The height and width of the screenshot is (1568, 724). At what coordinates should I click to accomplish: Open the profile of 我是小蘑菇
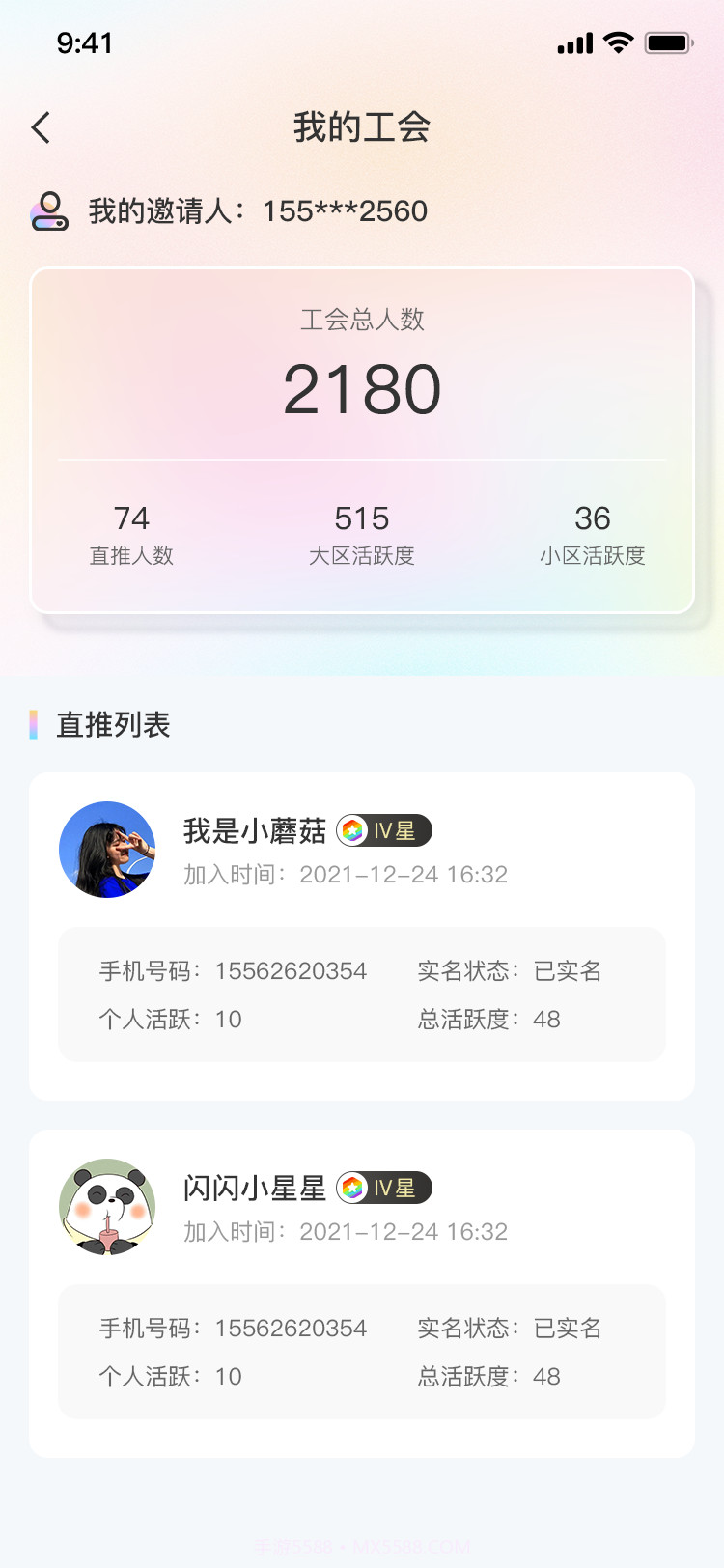253,829
